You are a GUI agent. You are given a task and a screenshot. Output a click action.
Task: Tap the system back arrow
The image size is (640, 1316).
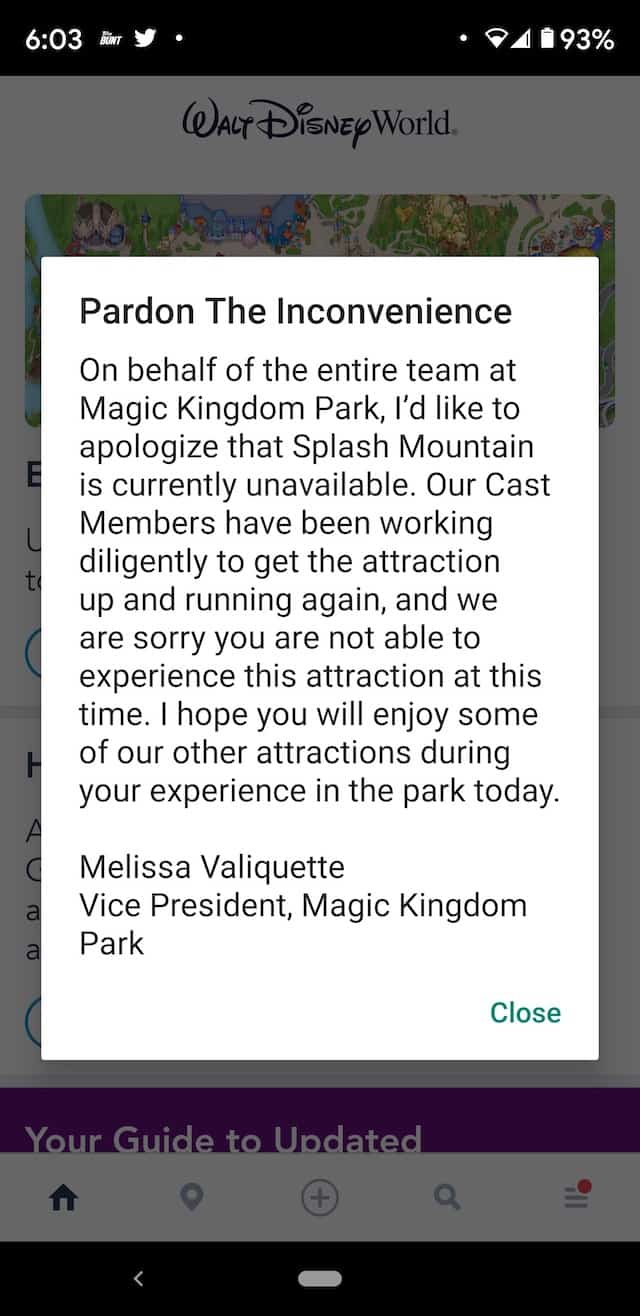[x=138, y=1278]
